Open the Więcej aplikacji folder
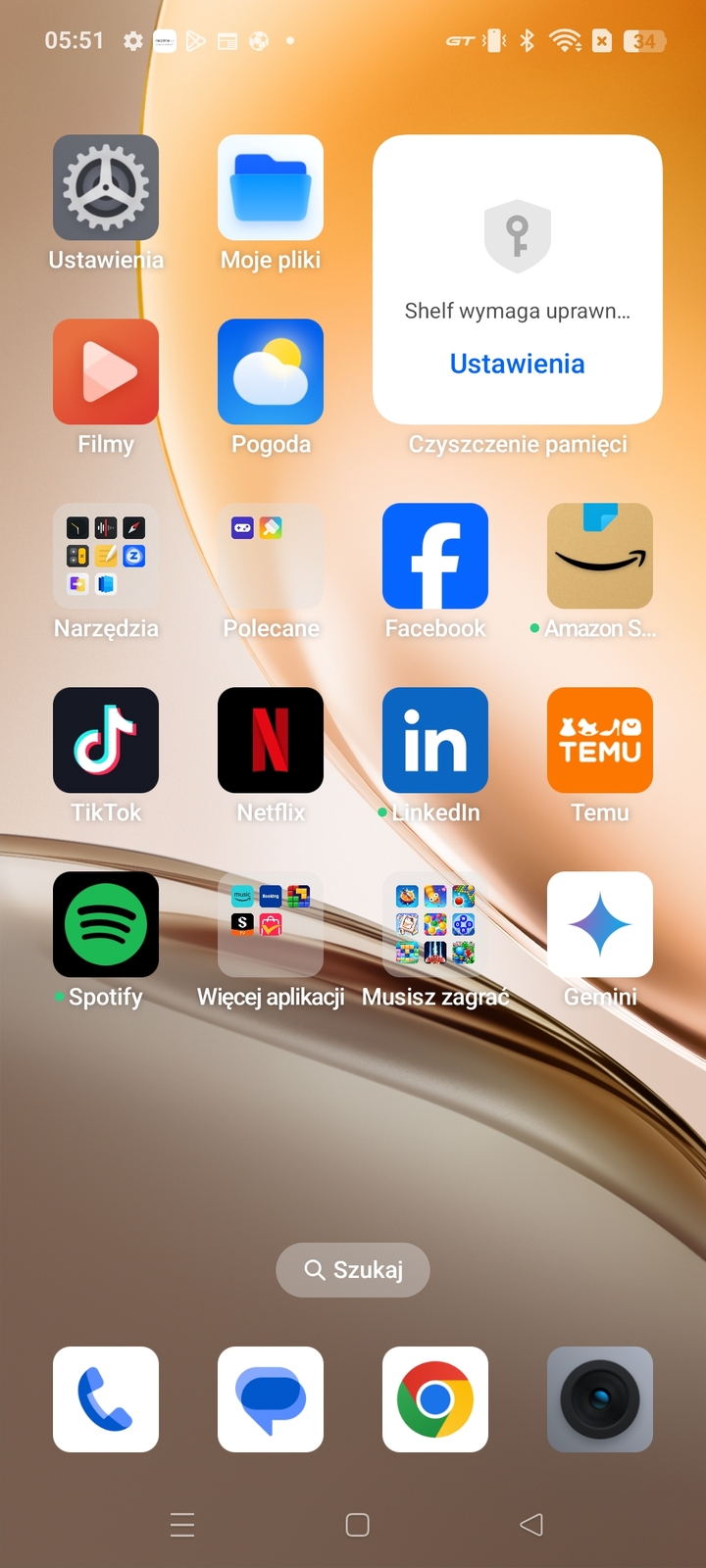This screenshot has width=706, height=1568. tap(271, 924)
